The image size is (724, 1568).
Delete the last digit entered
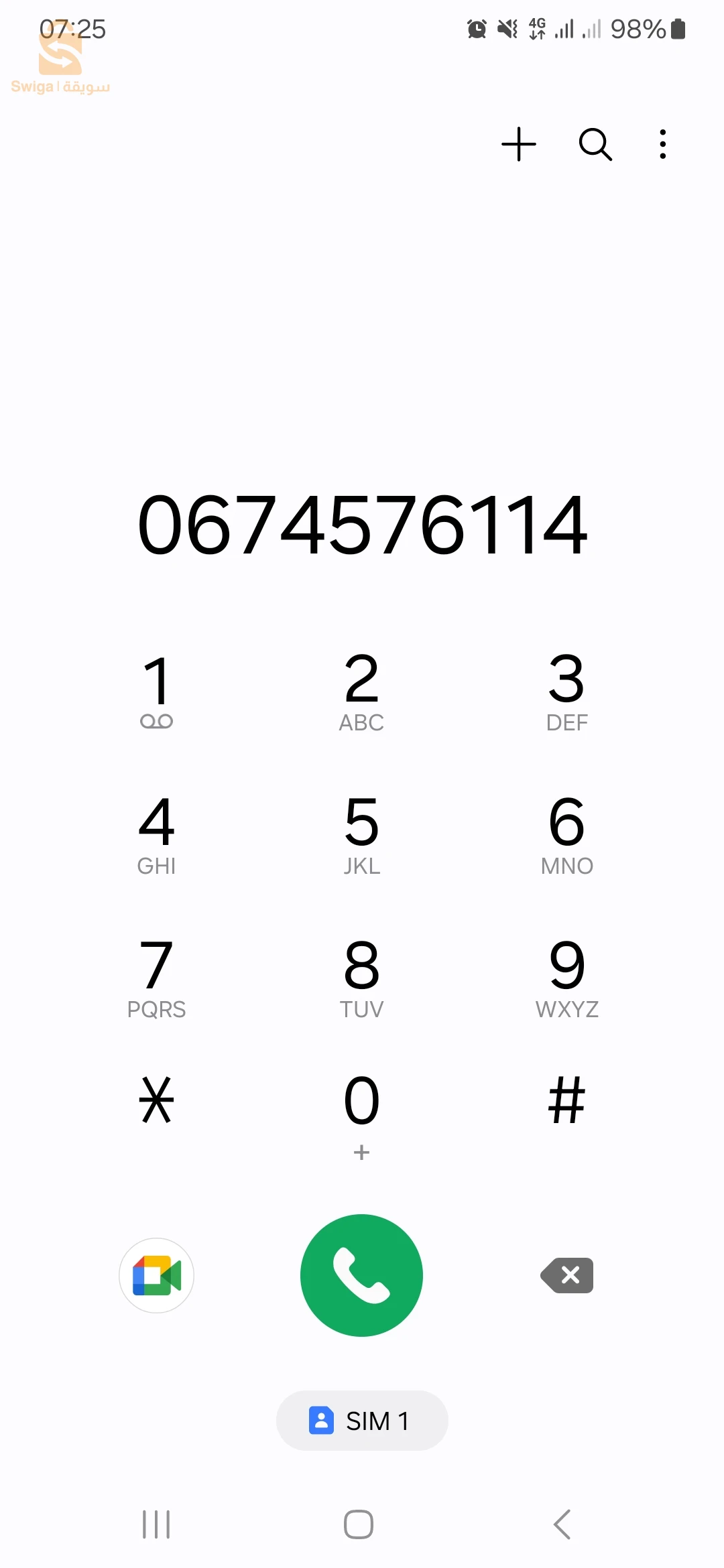pos(568,1275)
